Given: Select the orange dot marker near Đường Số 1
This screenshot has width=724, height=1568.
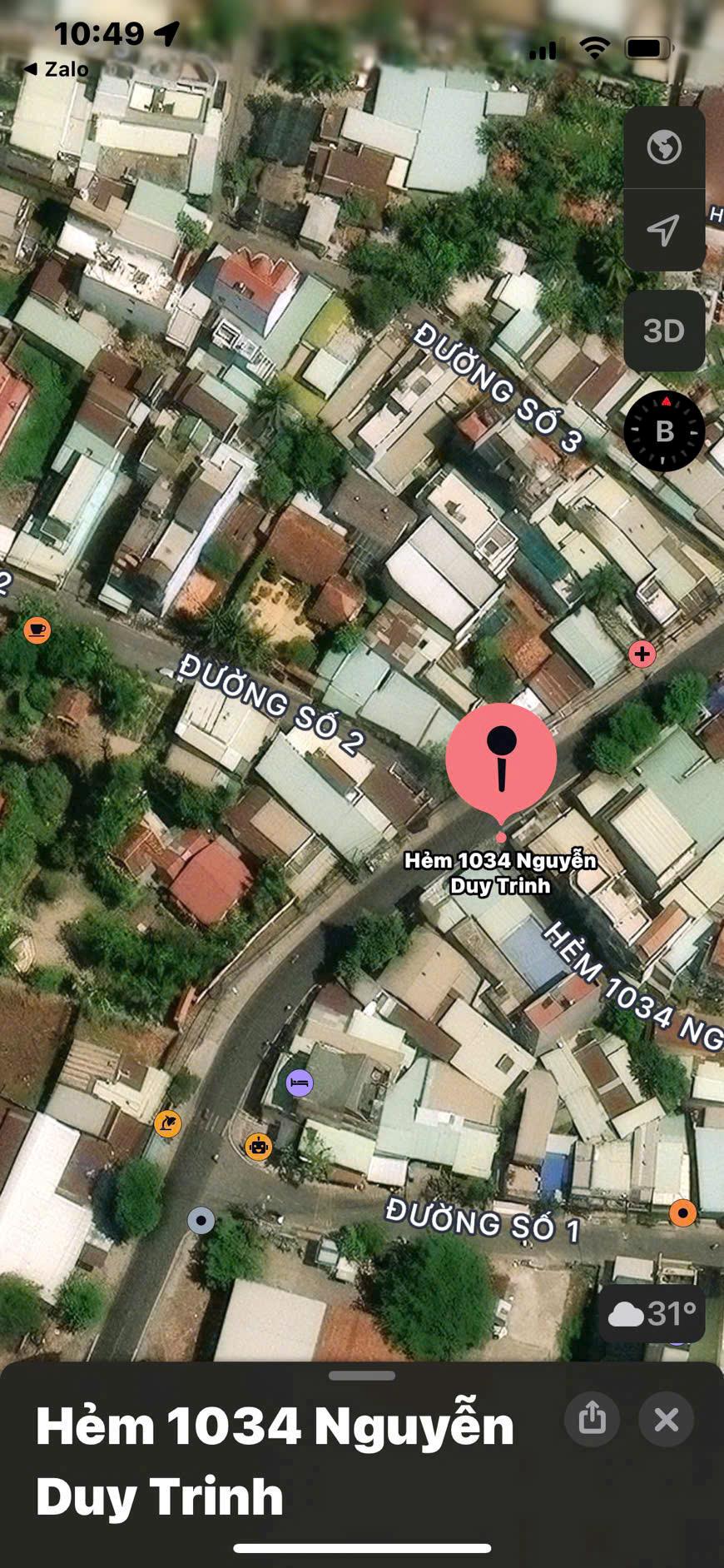Looking at the screenshot, I should point(682,1213).
